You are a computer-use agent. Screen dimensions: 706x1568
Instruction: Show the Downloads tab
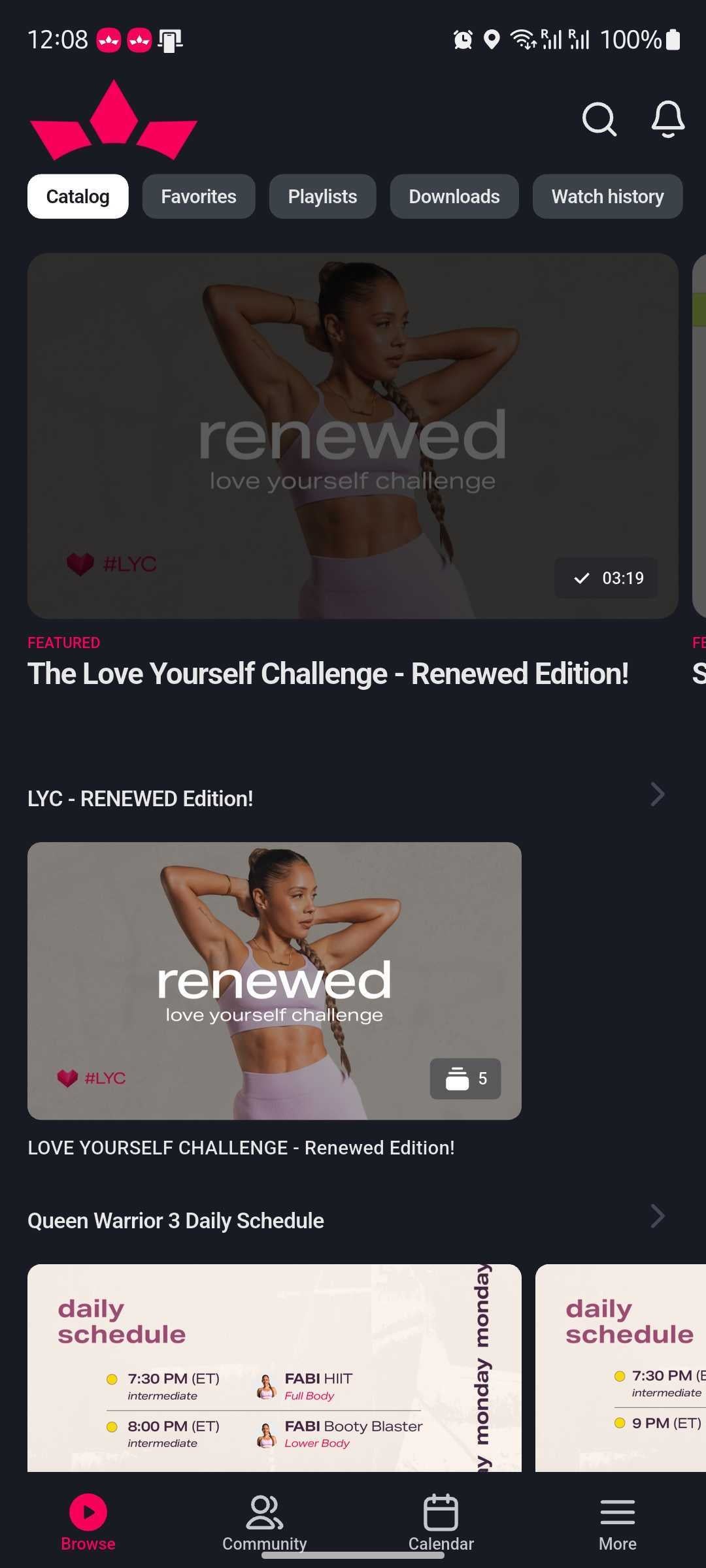[x=454, y=197]
